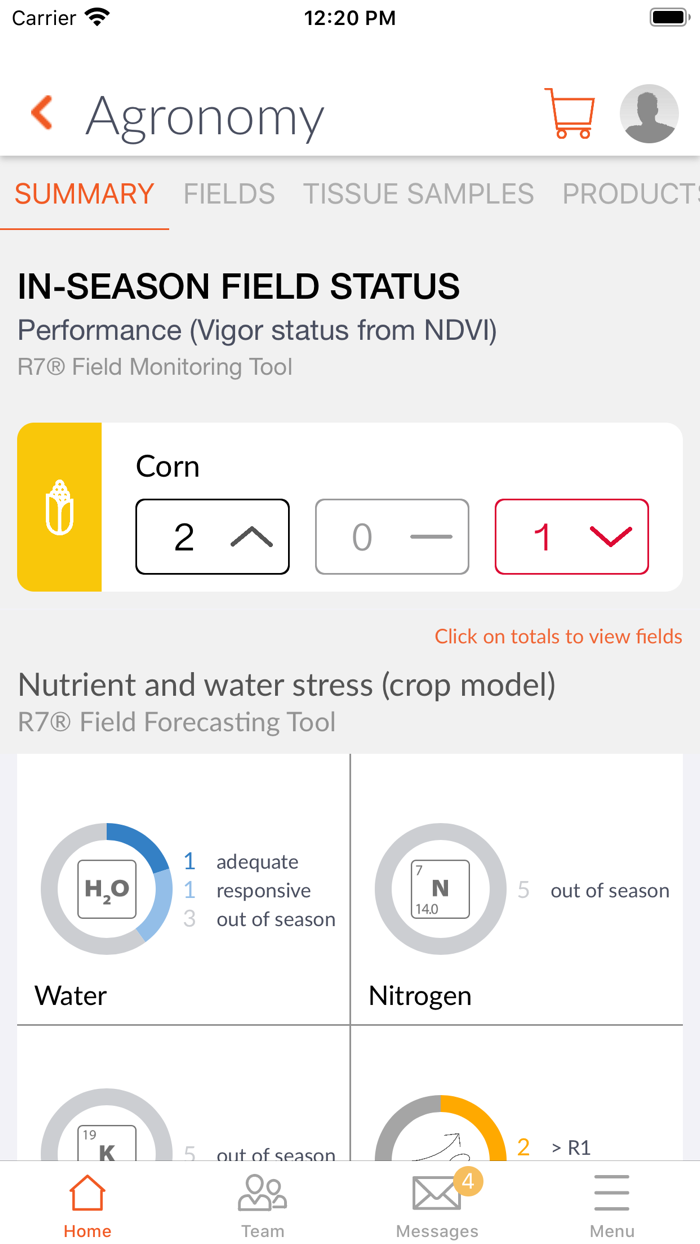700x1244 pixels.
Task: View the 2 improving Corn fields
Action: tap(212, 537)
